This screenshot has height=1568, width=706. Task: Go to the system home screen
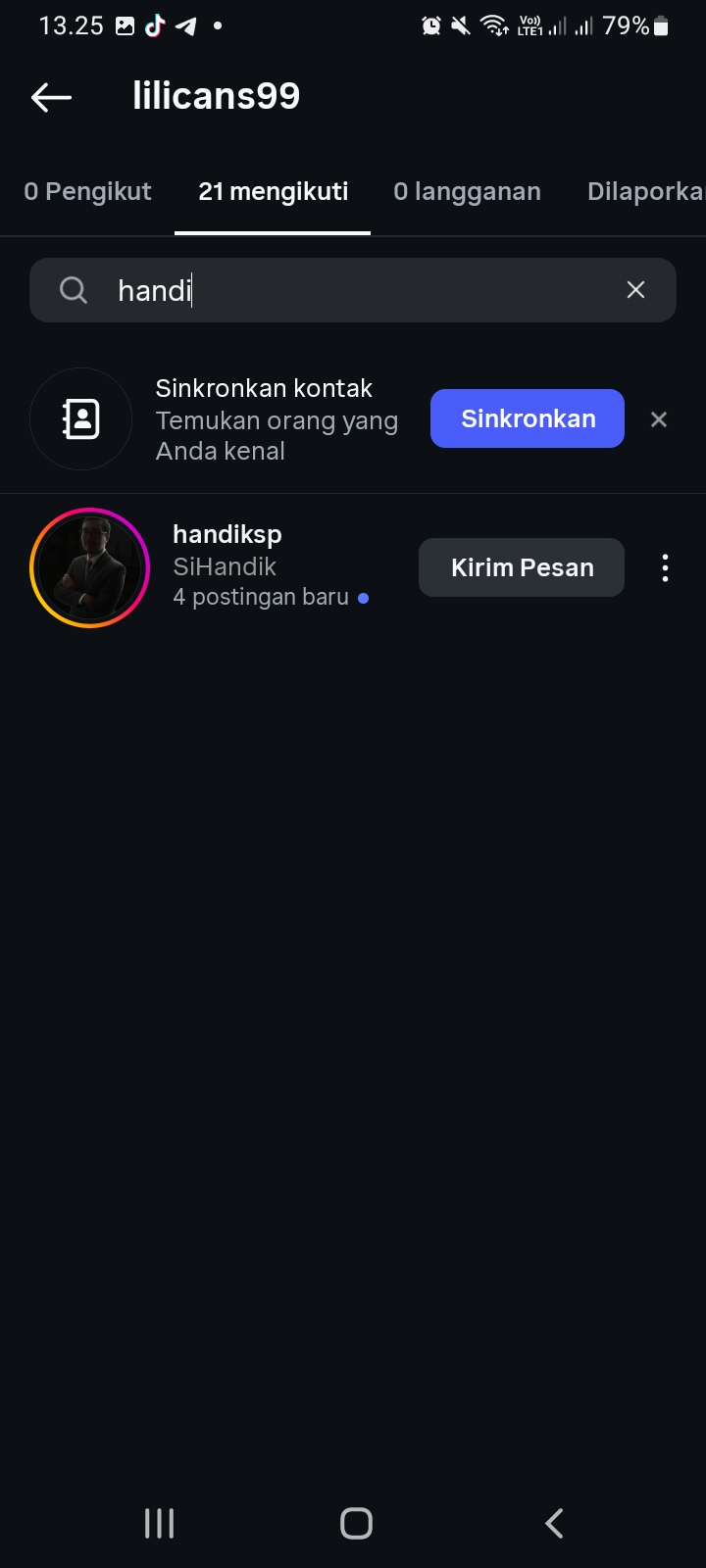click(356, 1523)
